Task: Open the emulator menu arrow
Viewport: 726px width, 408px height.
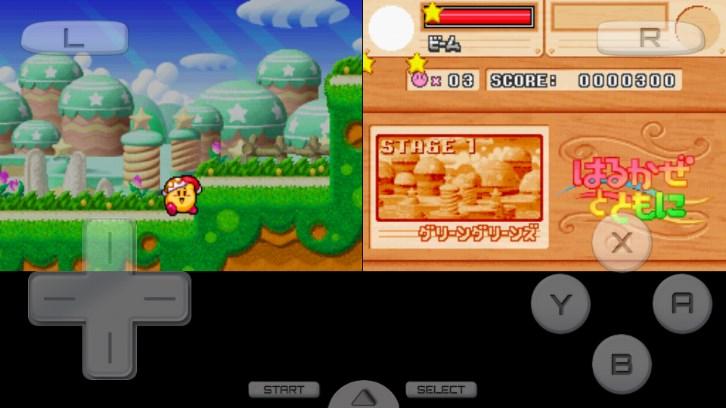Action: [x=363, y=396]
